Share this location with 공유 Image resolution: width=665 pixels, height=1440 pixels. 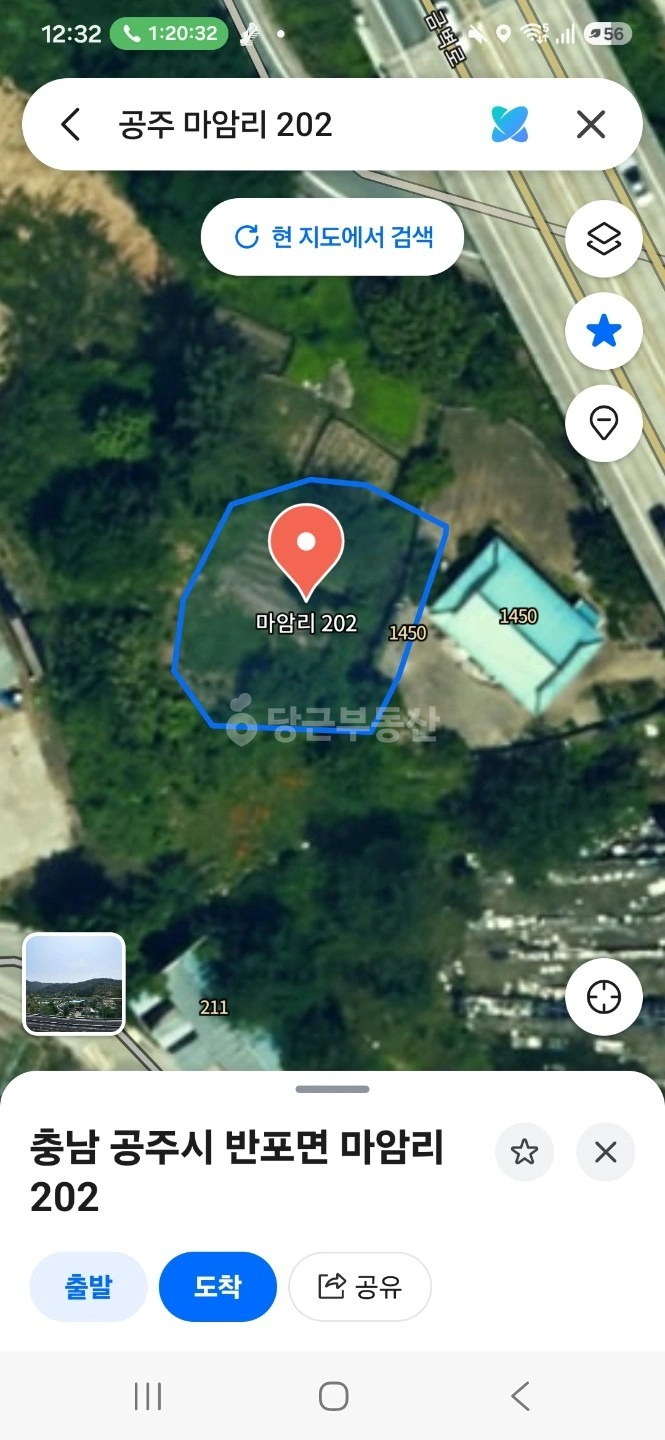coord(360,1286)
